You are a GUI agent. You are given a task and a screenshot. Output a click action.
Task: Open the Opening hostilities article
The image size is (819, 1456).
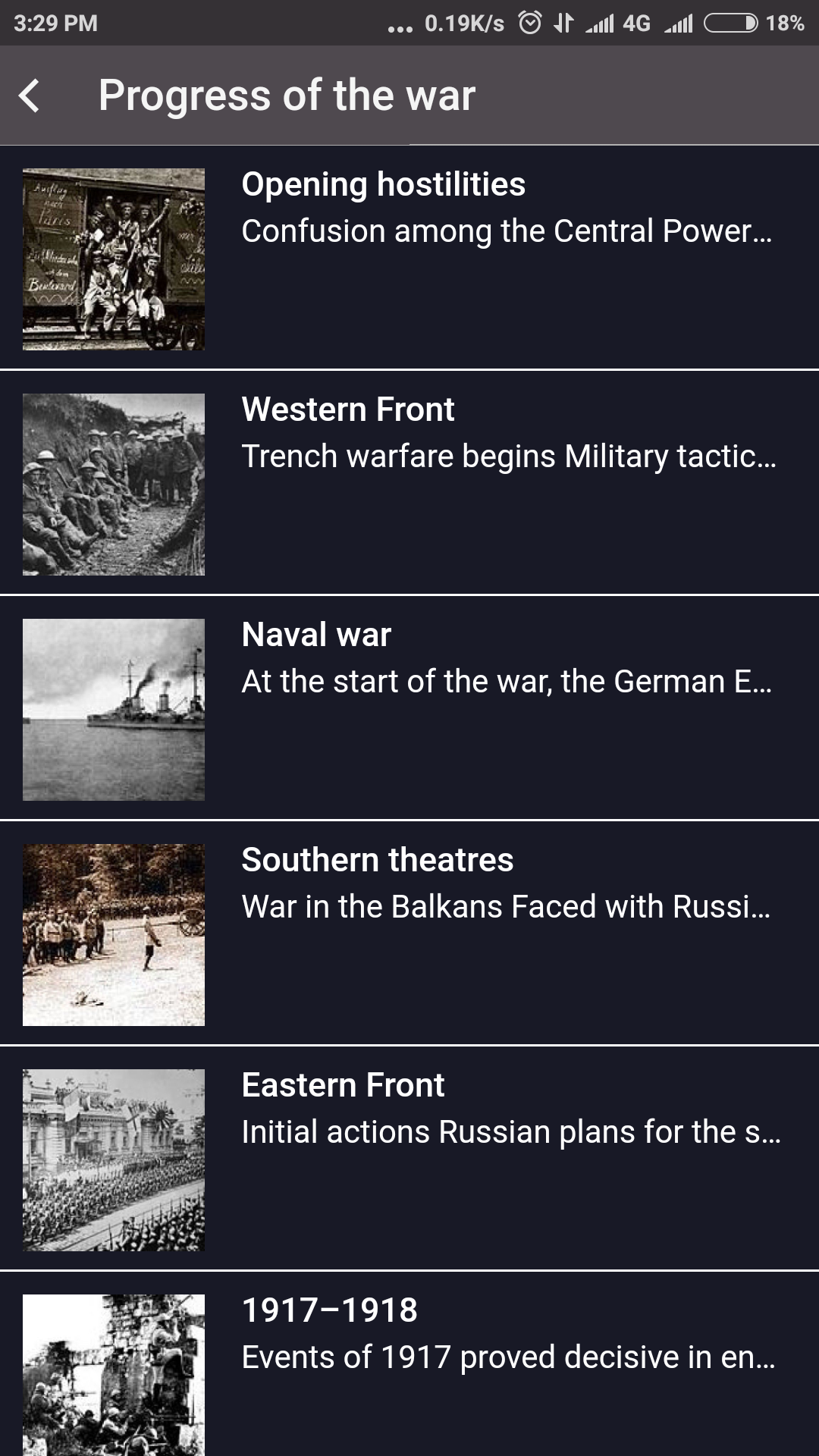pyautogui.click(x=409, y=258)
